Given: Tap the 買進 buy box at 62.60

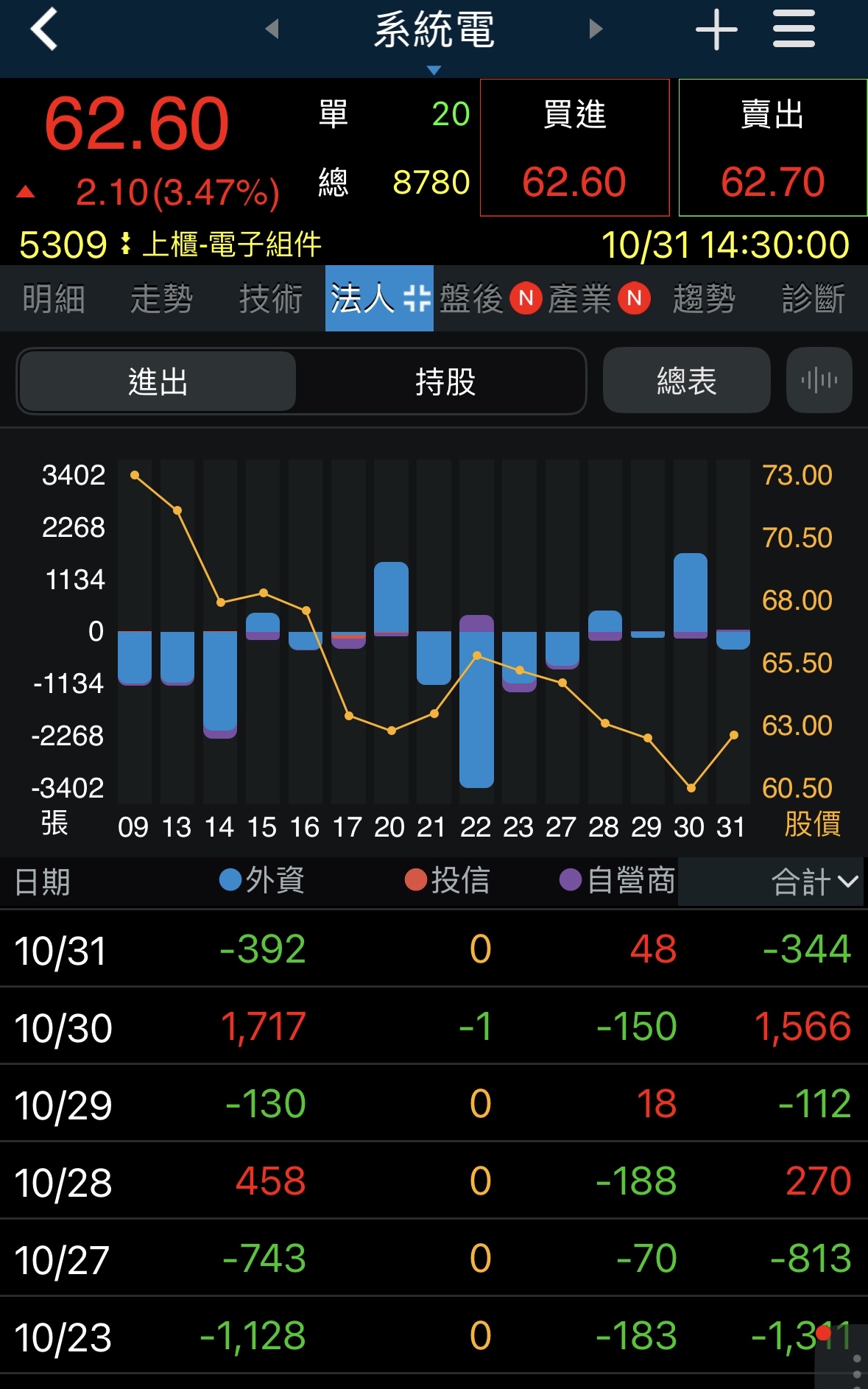Looking at the screenshot, I should tap(574, 147).
